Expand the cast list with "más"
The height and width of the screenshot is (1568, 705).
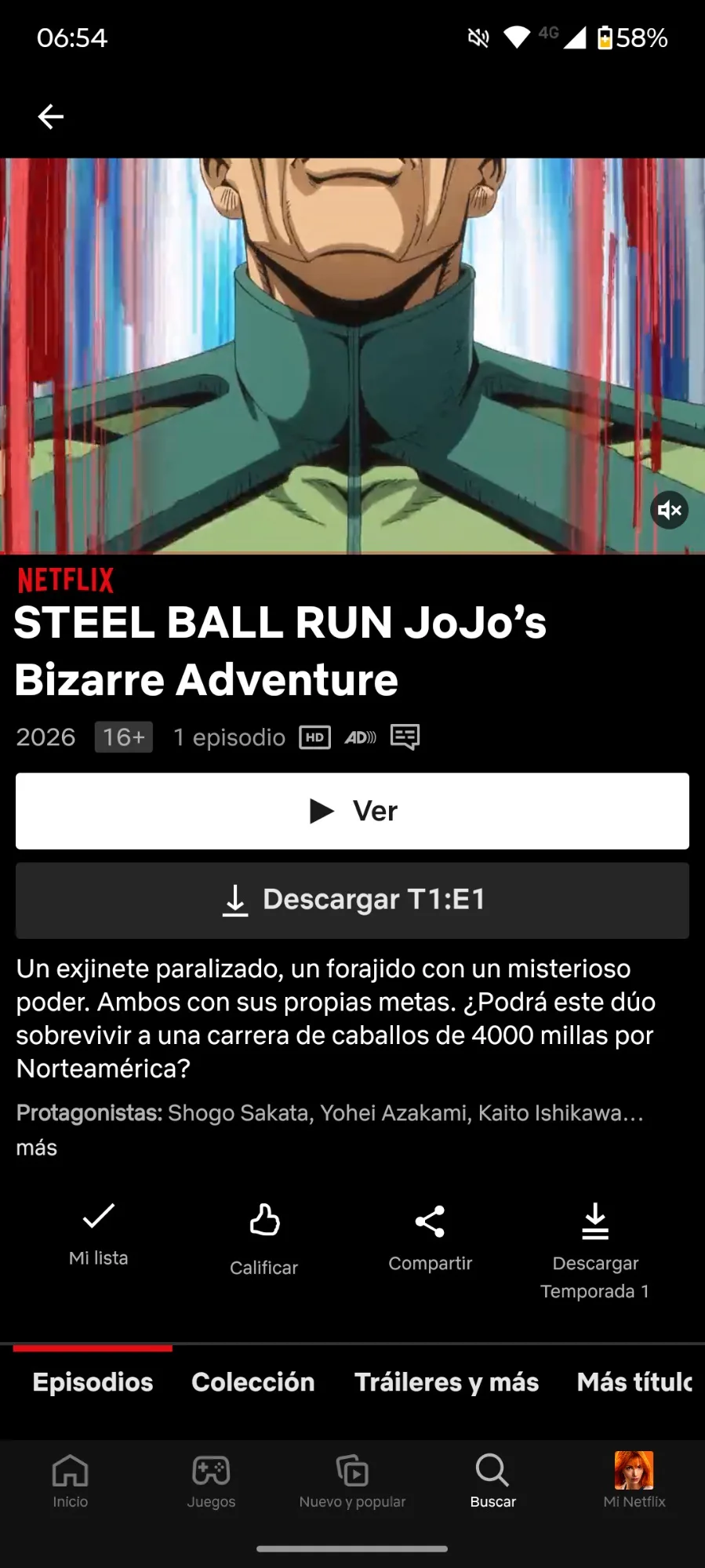(x=37, y=1148)
